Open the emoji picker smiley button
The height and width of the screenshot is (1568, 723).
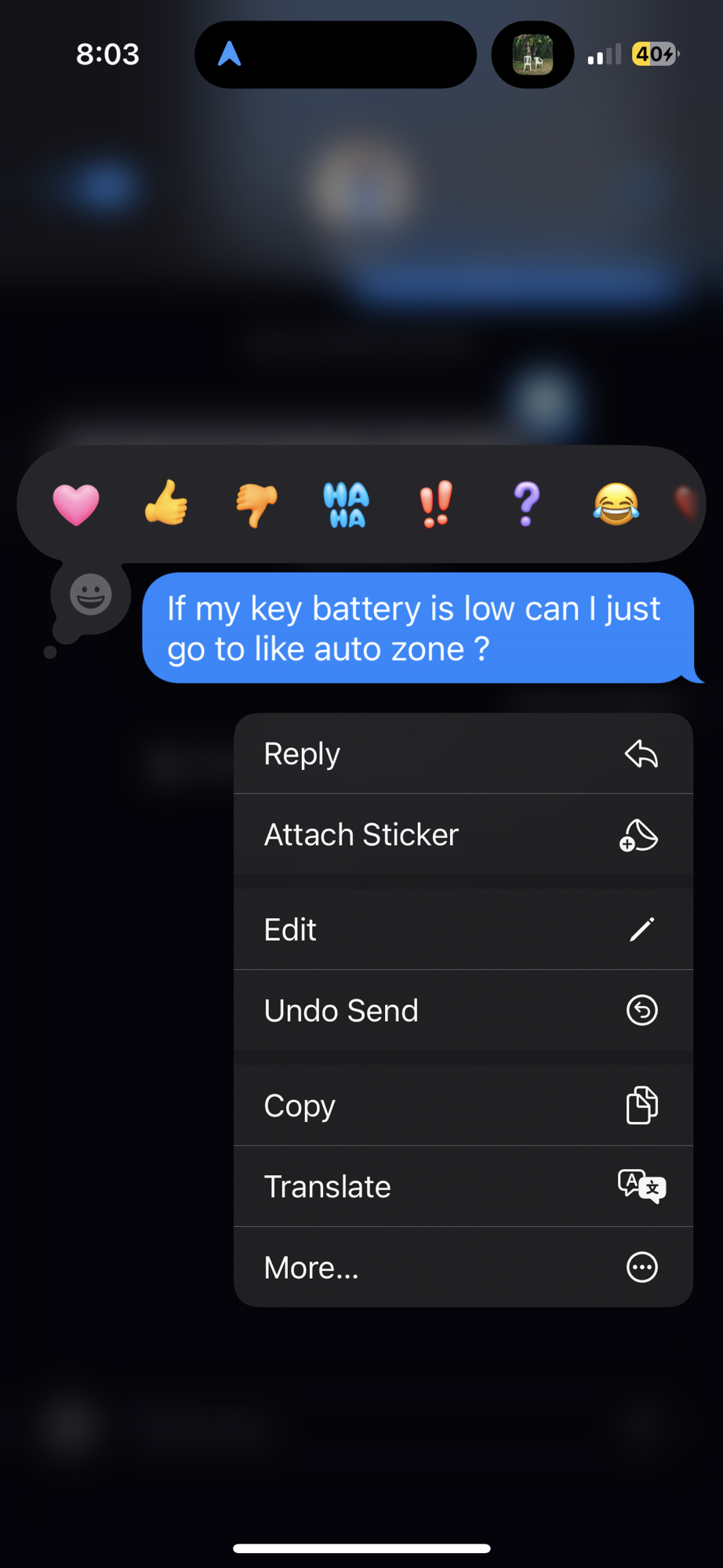91,594
